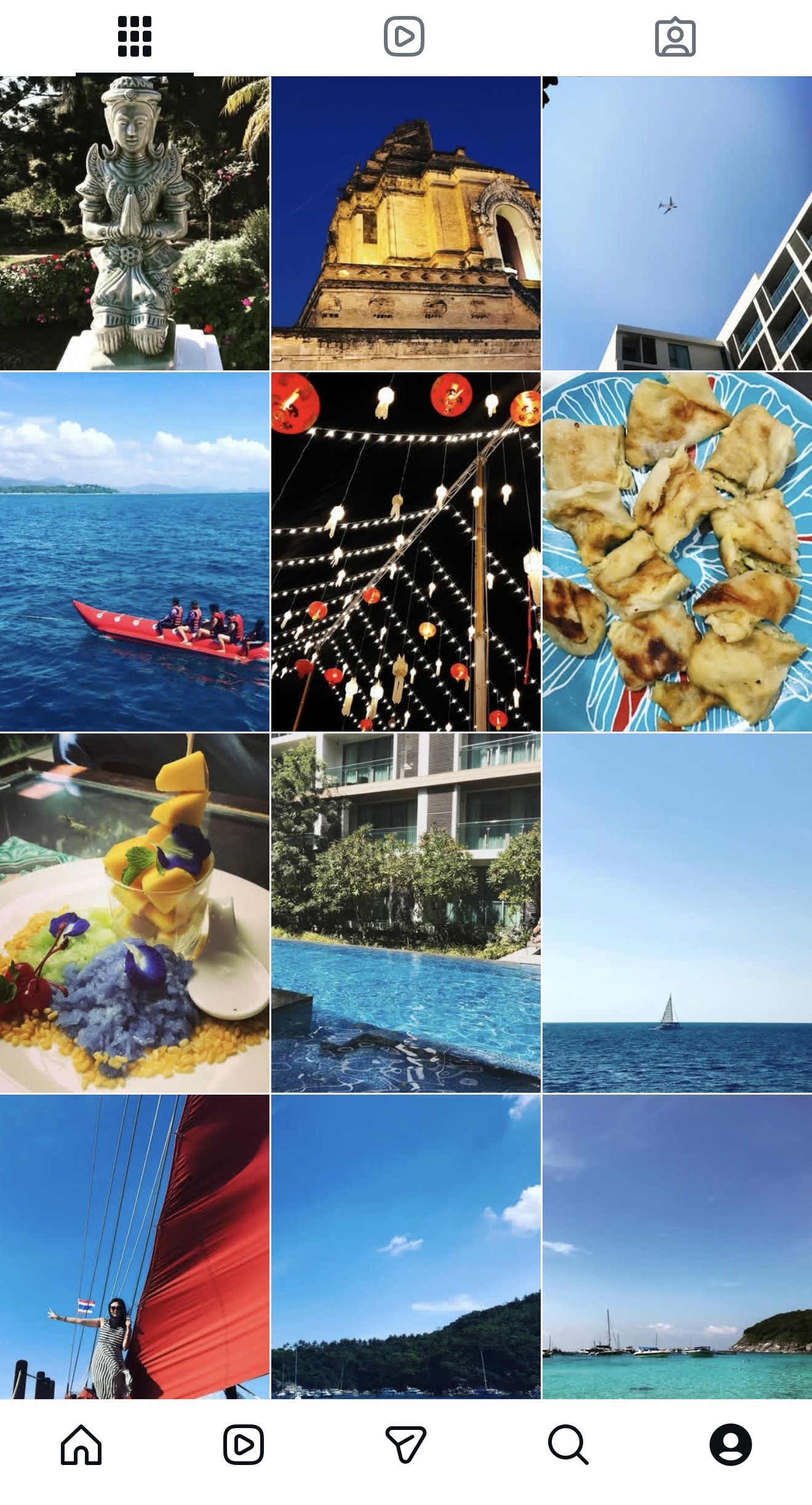Go to the home feed
812x1505 pixels.
point(81,1444)
